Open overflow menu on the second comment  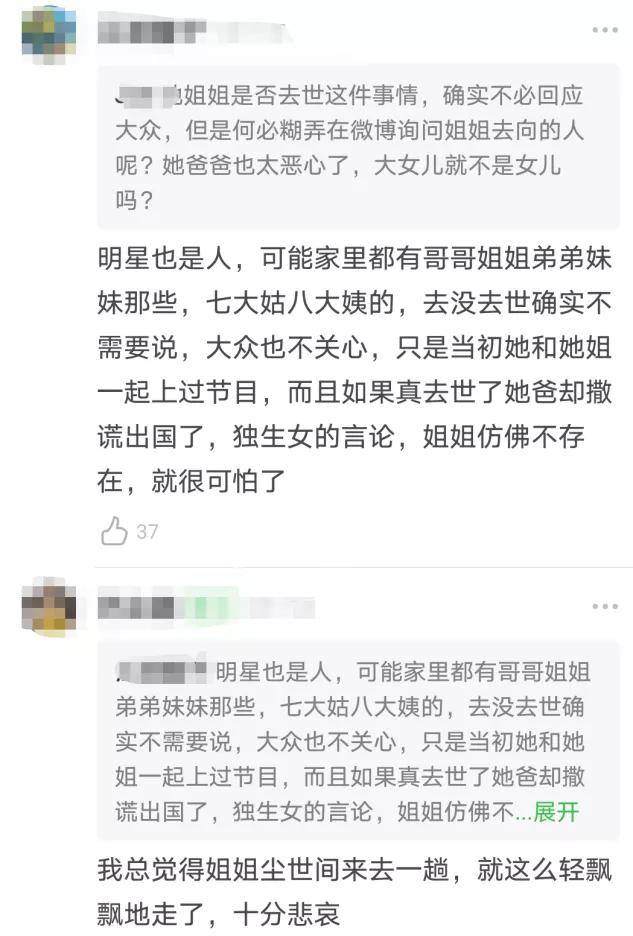point(604,606)
